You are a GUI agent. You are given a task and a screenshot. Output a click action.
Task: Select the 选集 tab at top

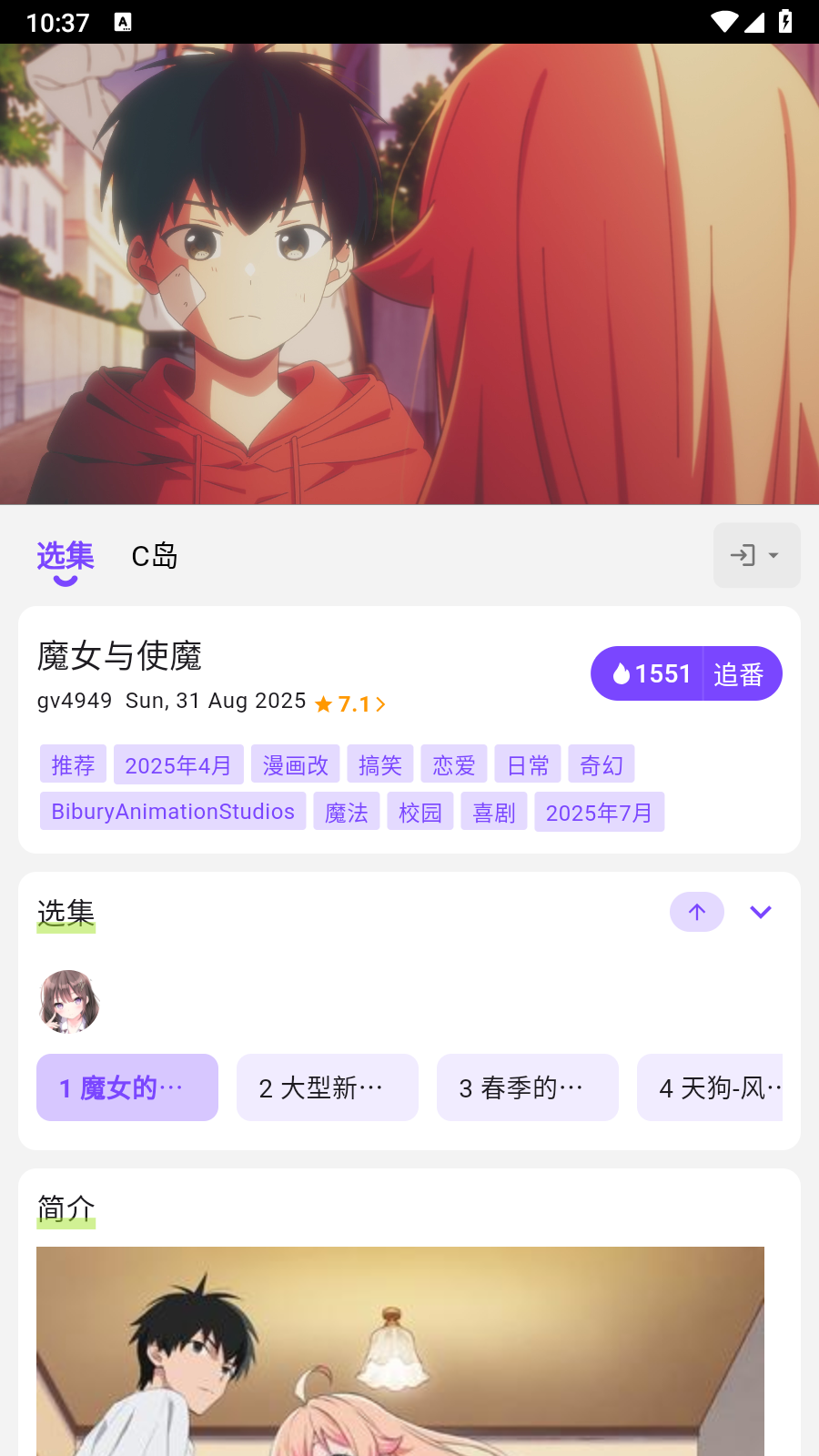point(65,556)
